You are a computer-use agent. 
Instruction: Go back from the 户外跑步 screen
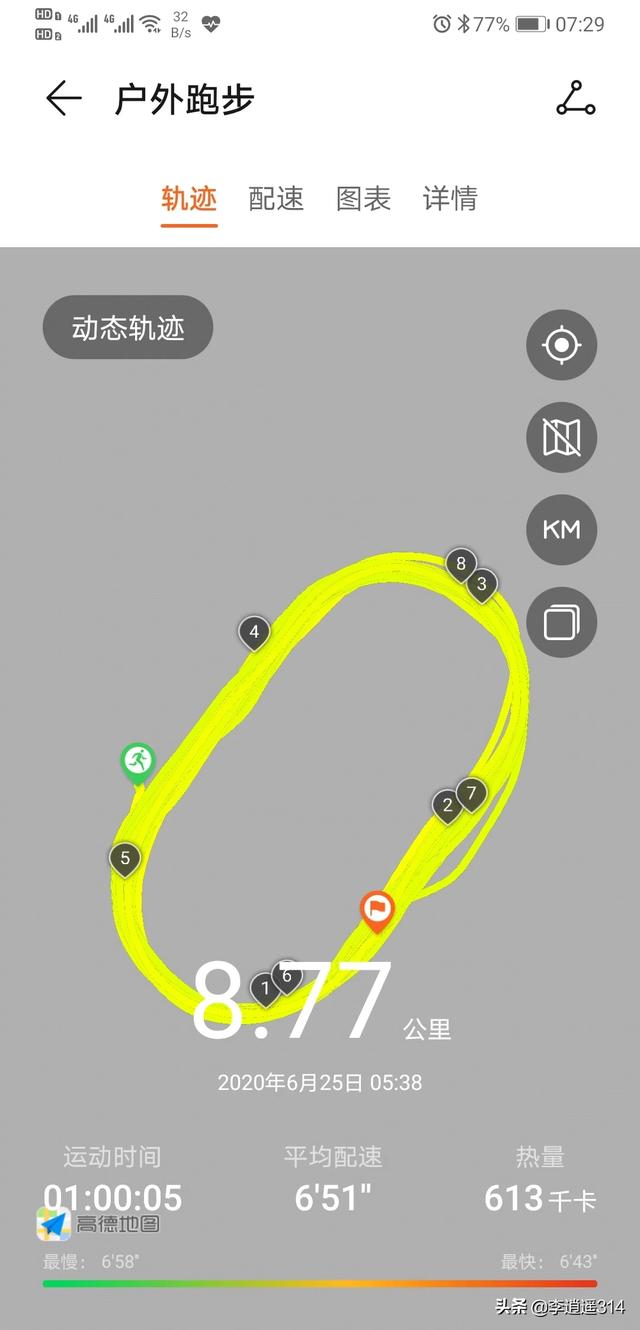63,99
